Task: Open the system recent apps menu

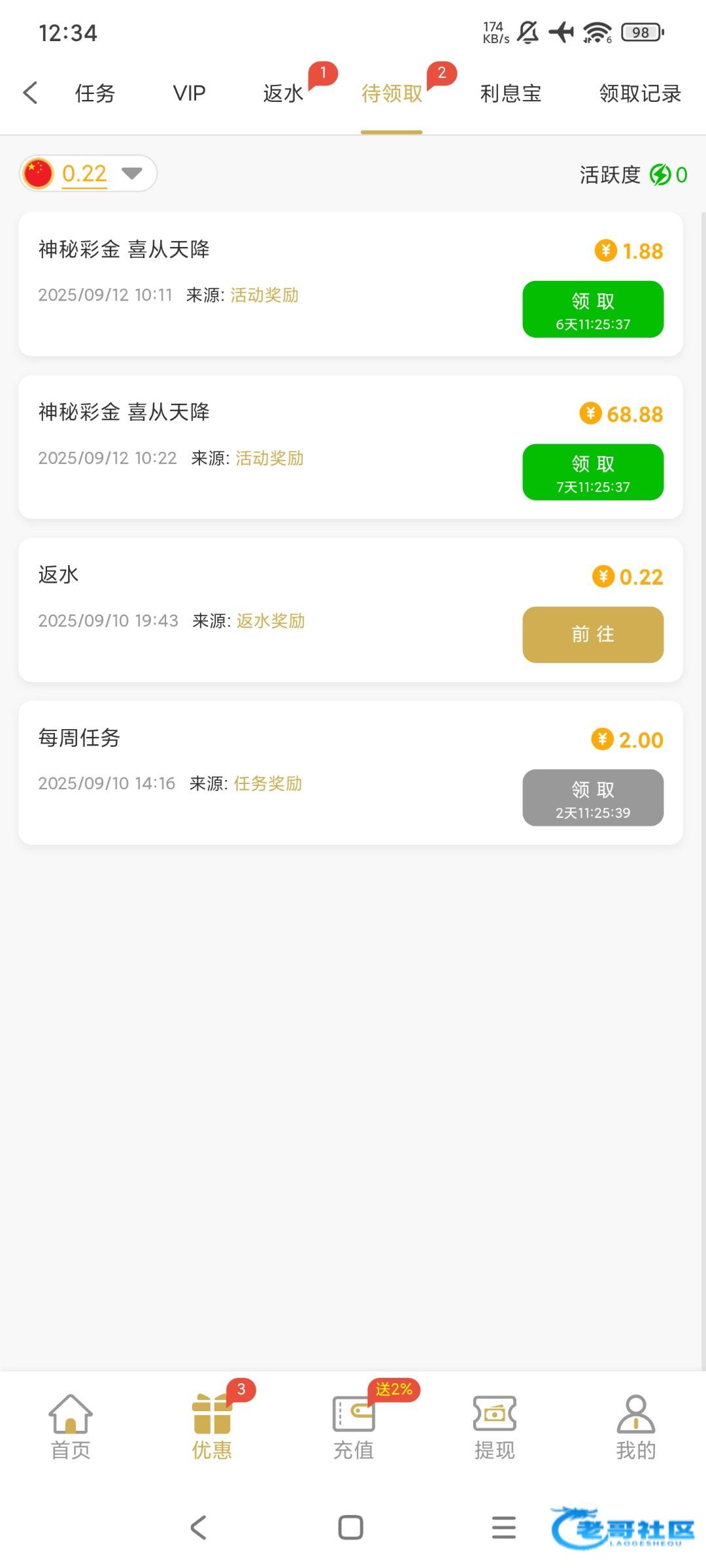Action: pyautogui.click(x=503, y=1527)
